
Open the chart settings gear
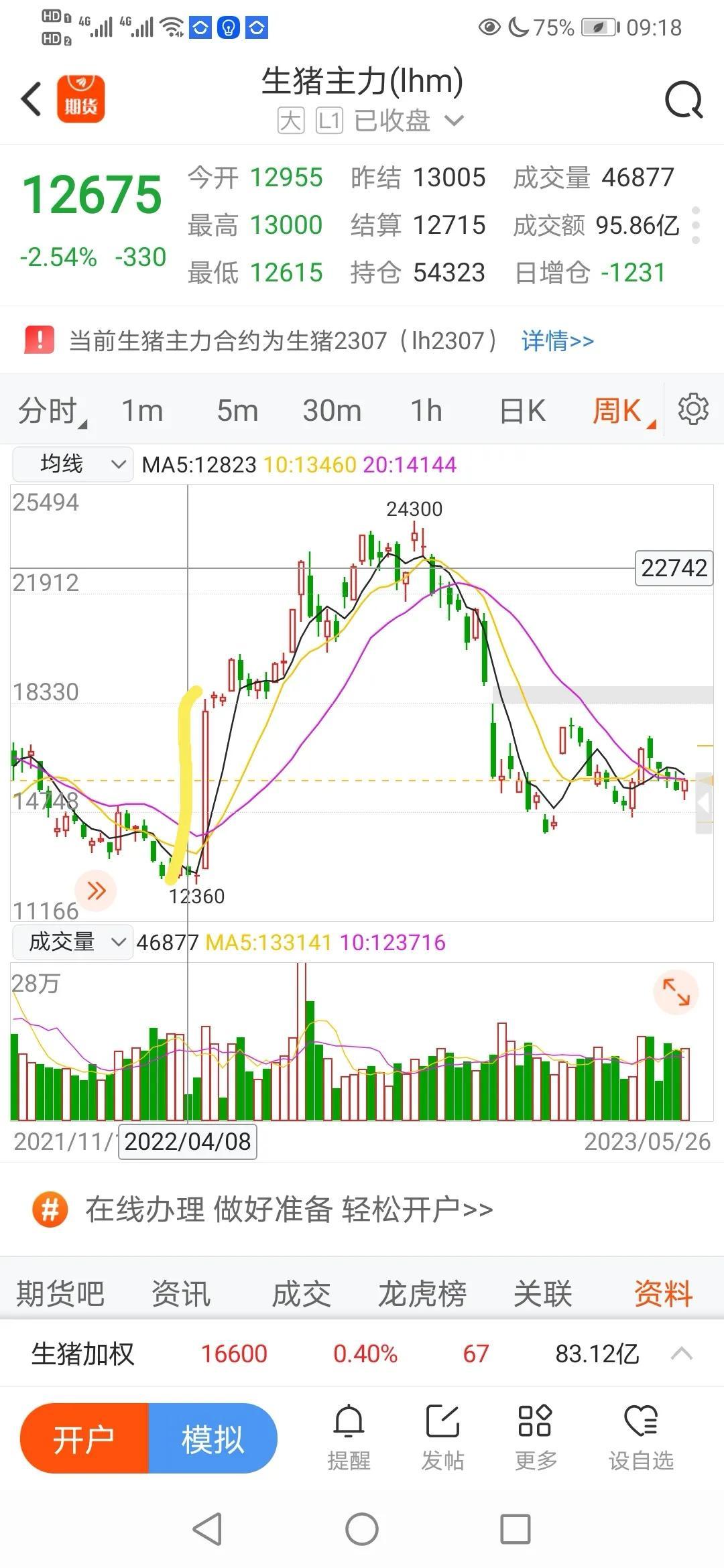[693, 409]
